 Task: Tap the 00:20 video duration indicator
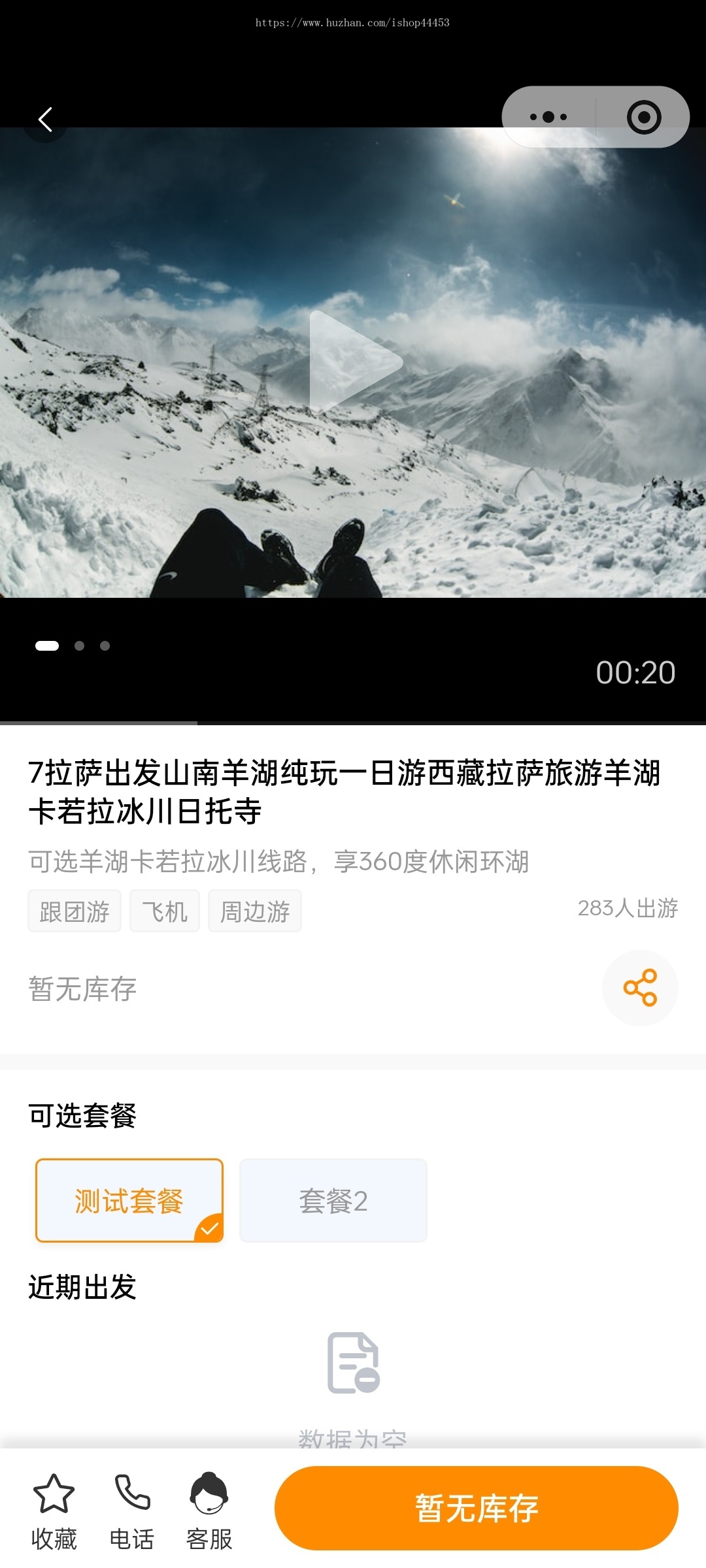coord(636,672)
